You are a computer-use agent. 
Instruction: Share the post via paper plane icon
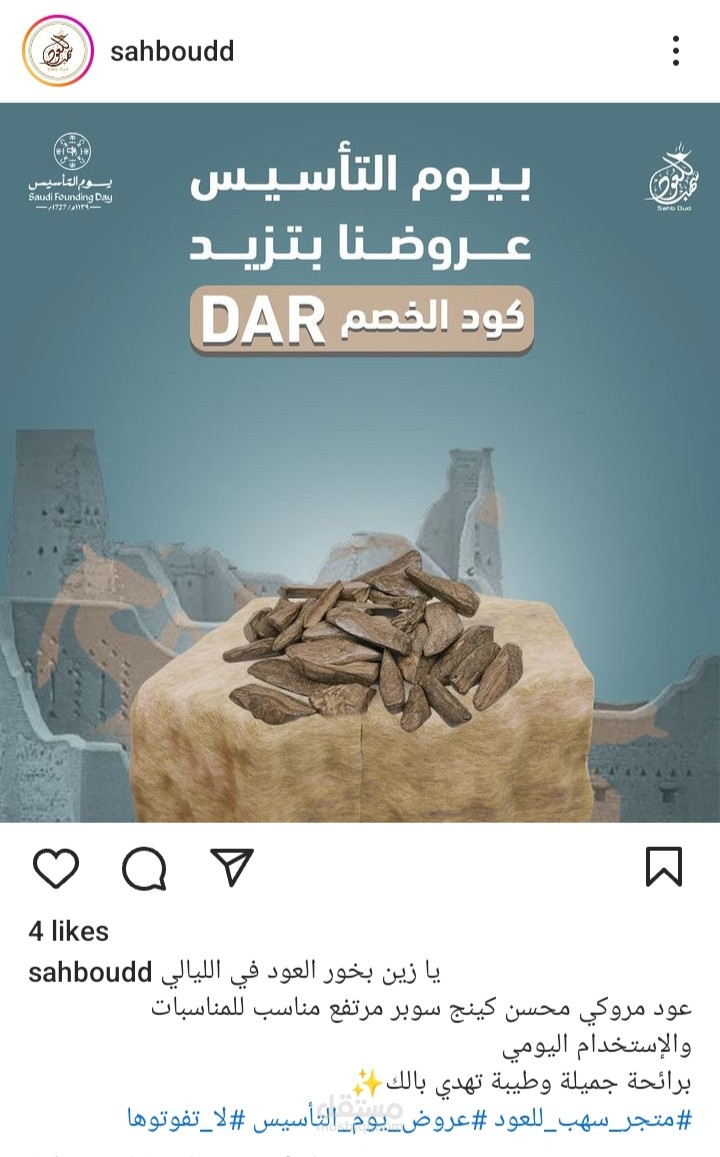232,866
